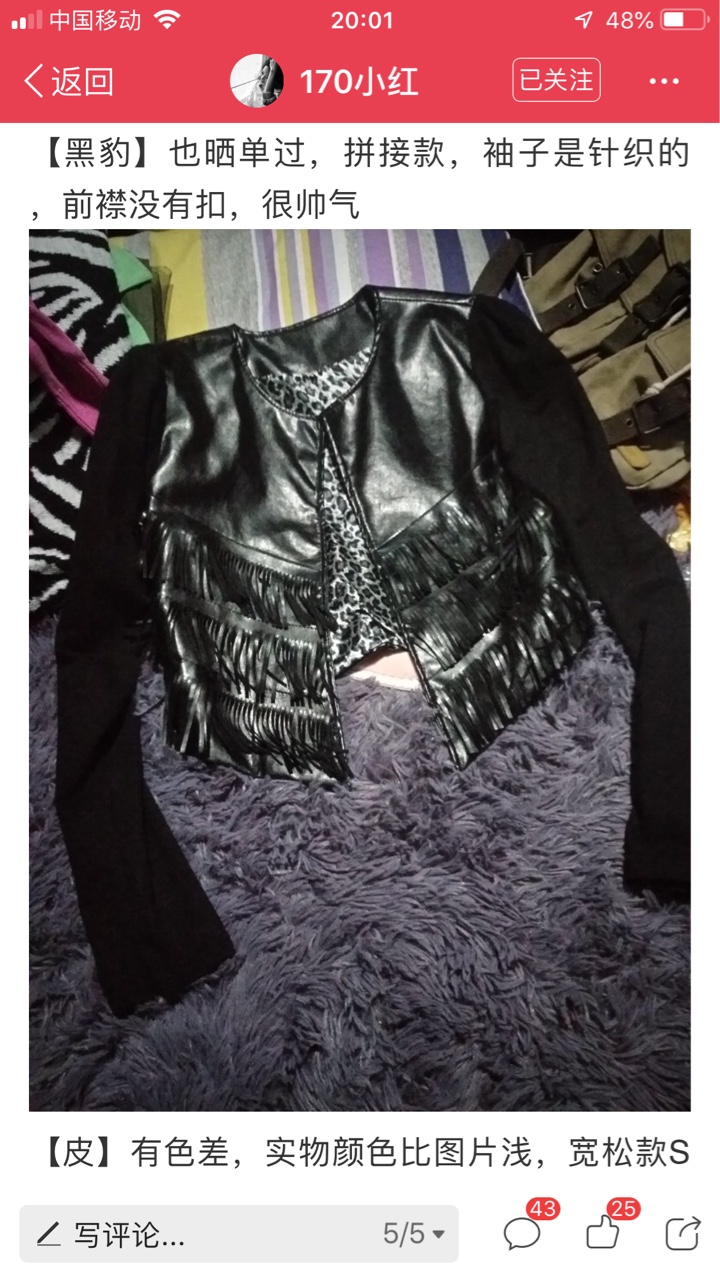
Task: Open 170小红's profile avatar
Action: pyautogui.click(x=256, y=81)
